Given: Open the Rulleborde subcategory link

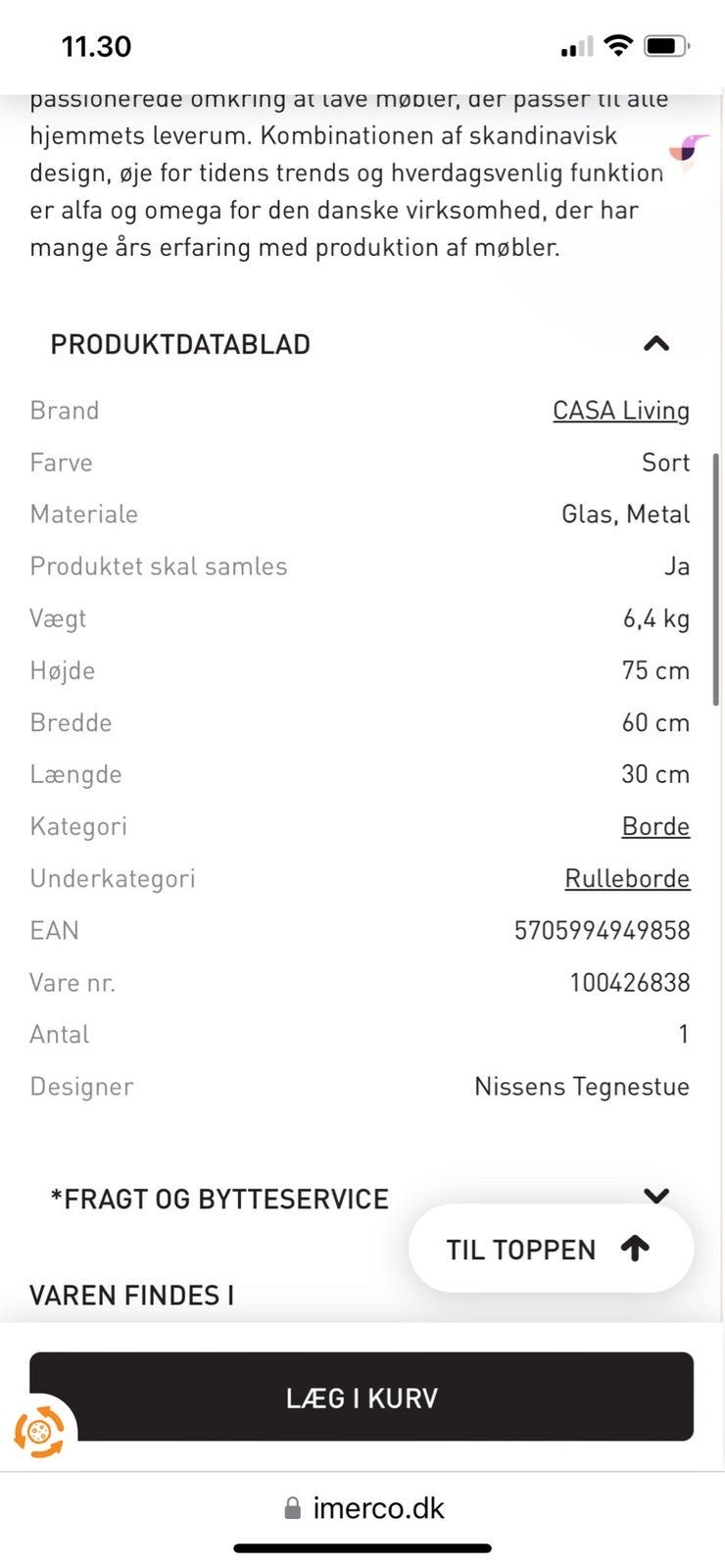Looking at the screenshot, I should [627, 878].
